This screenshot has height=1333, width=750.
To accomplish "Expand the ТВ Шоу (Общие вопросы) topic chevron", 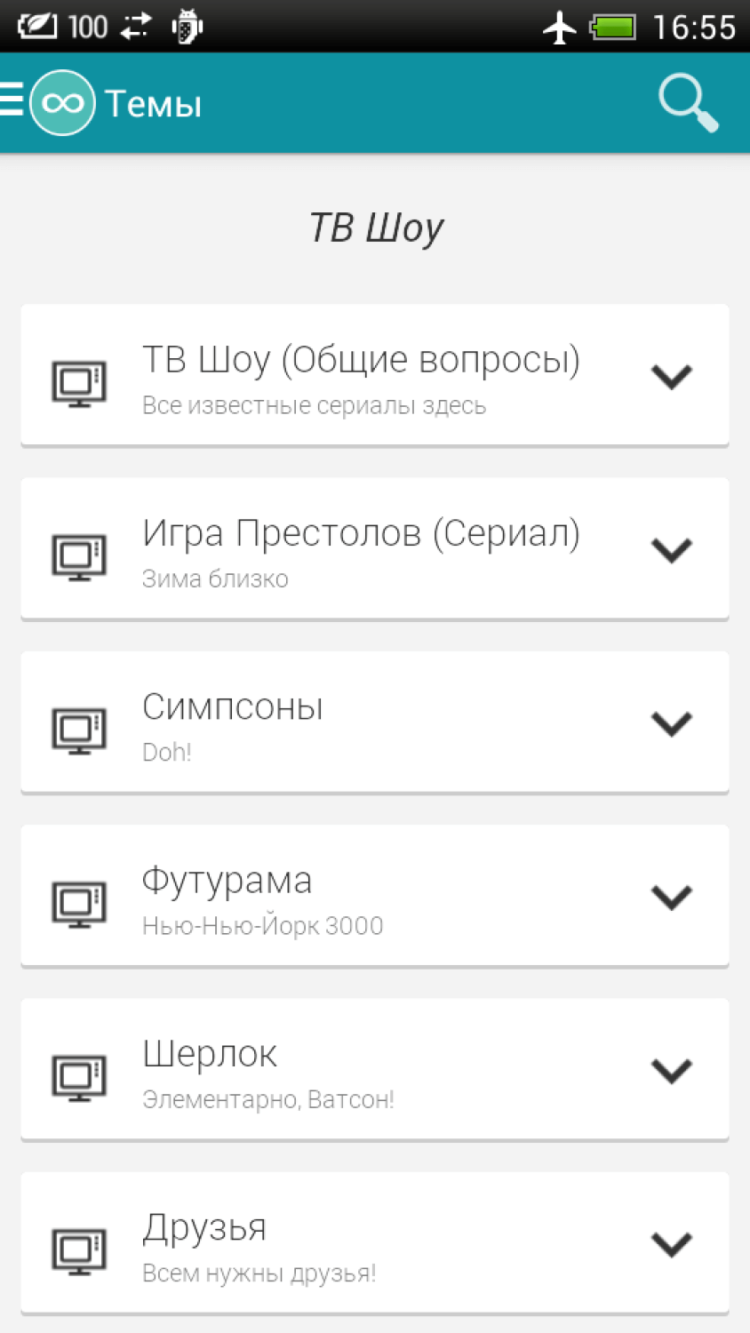I will pos(672,375).
